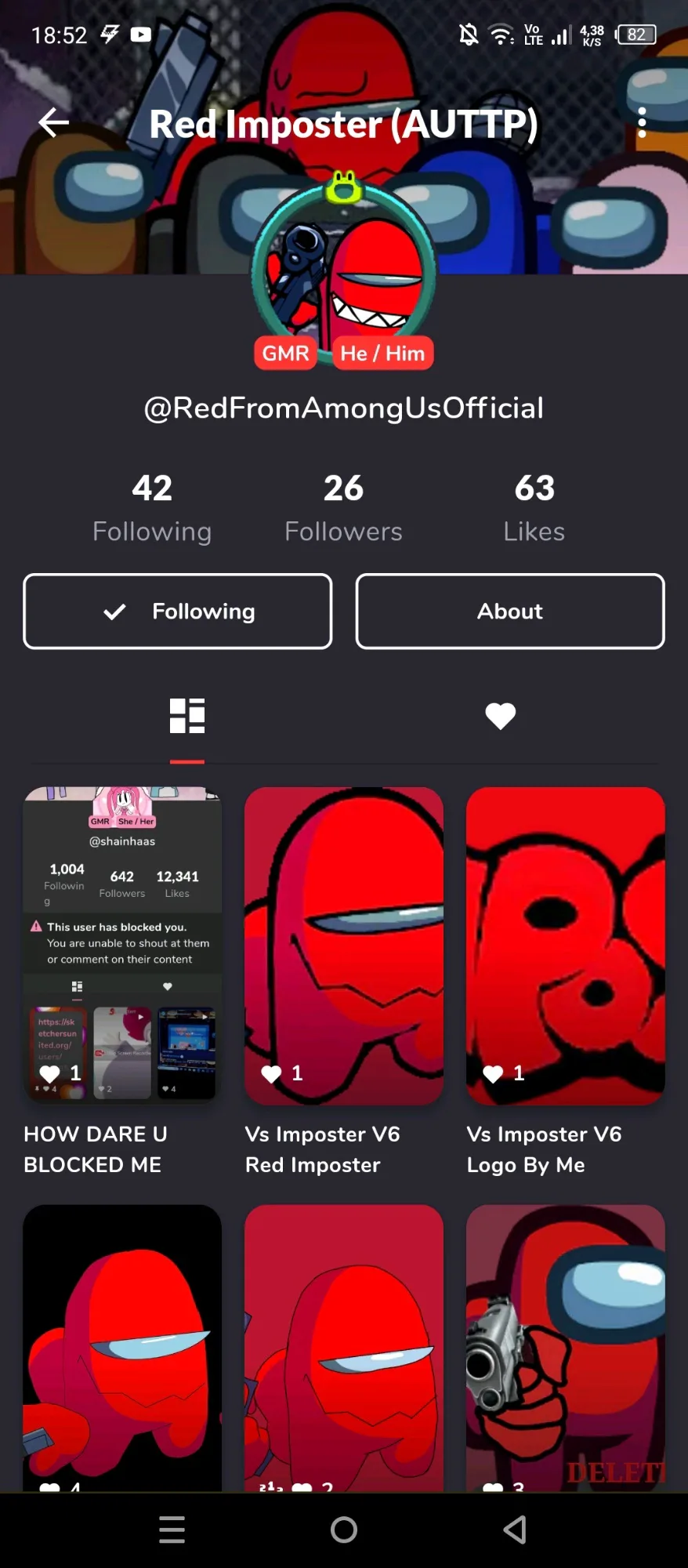Switch to the liked posts heart tab
This screenshot has width=688, height=1568.
coord(501,716)
